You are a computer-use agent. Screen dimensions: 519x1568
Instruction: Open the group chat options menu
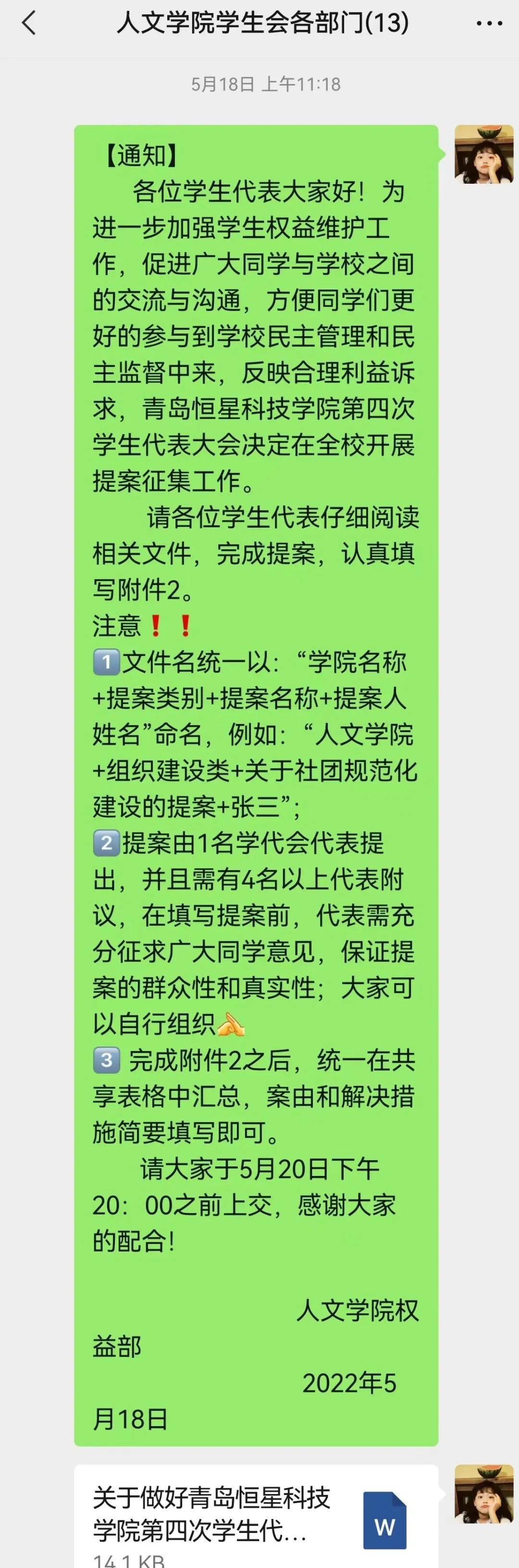pyautogui.click(x=489, y=24)
